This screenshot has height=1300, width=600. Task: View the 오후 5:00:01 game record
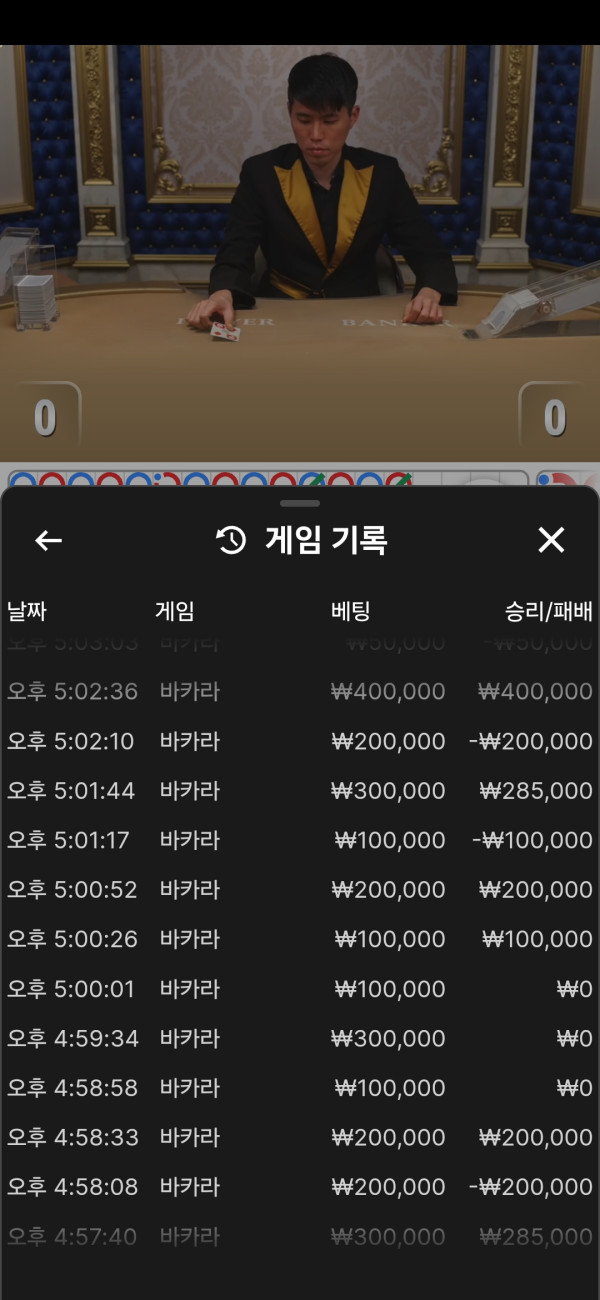(x=300, y=989)
